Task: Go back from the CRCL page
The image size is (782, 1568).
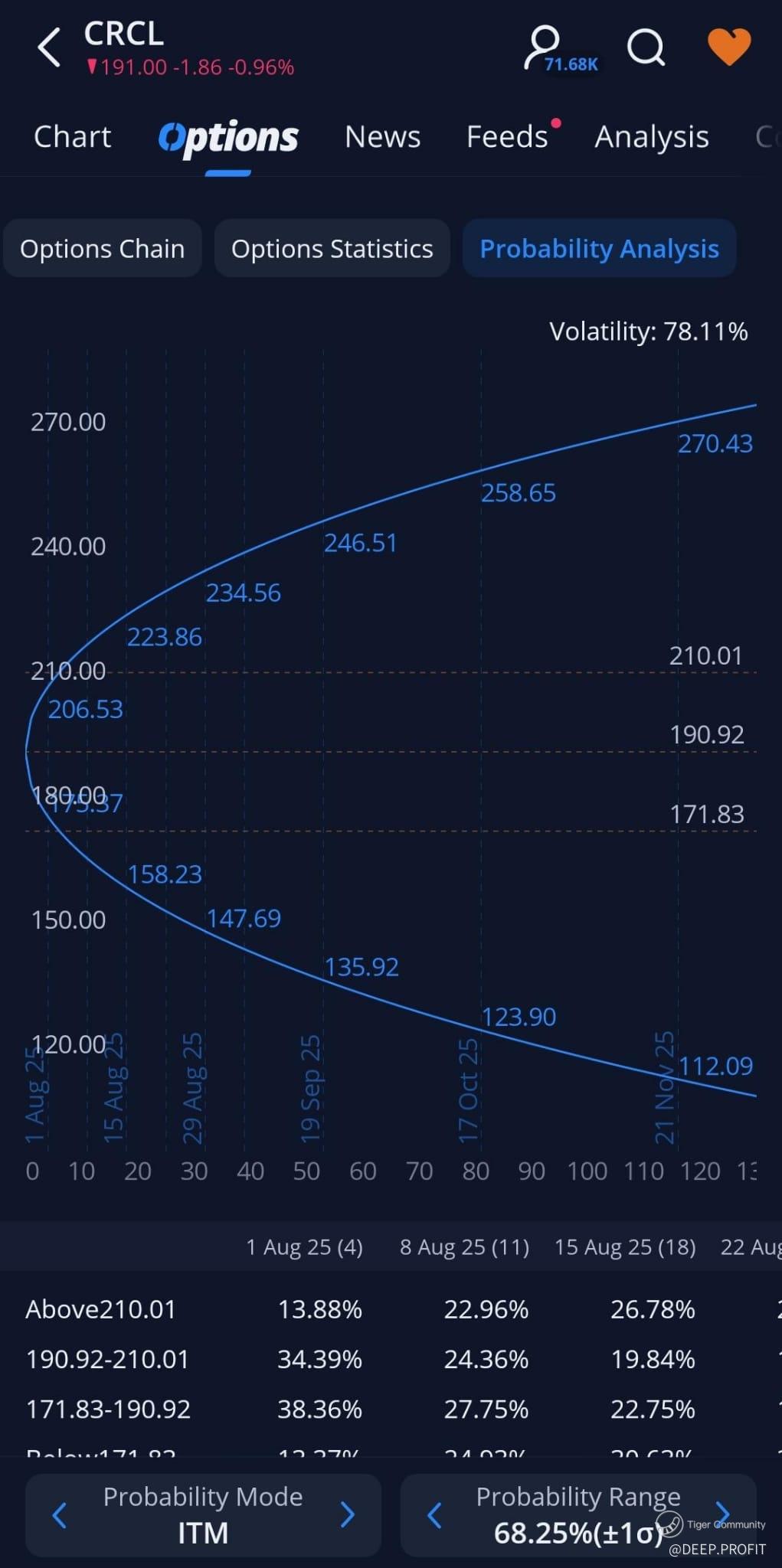Action: [50, 47]
